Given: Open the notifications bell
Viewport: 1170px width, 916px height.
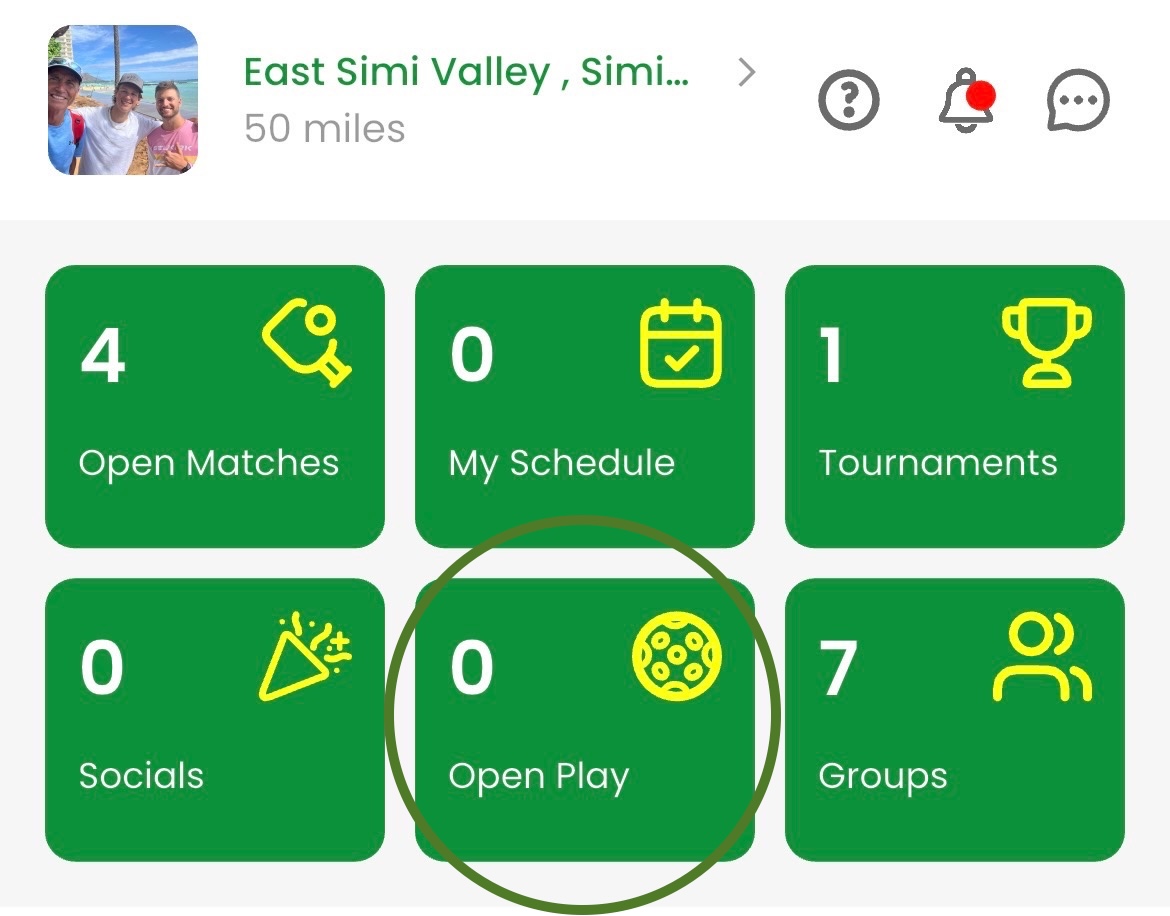Looking at the screenshot, I should (965, 100).
